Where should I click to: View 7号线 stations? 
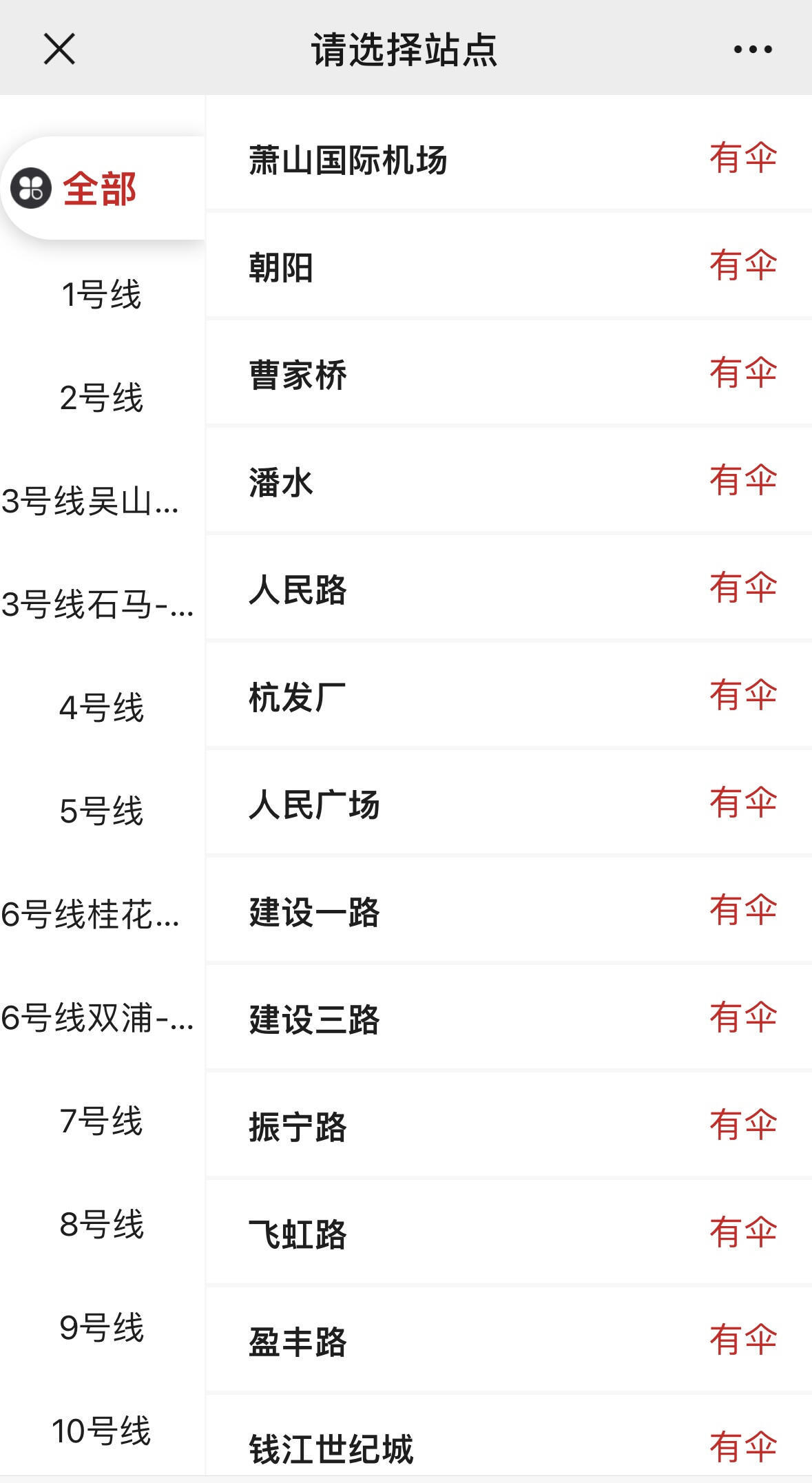point(101,1121)
